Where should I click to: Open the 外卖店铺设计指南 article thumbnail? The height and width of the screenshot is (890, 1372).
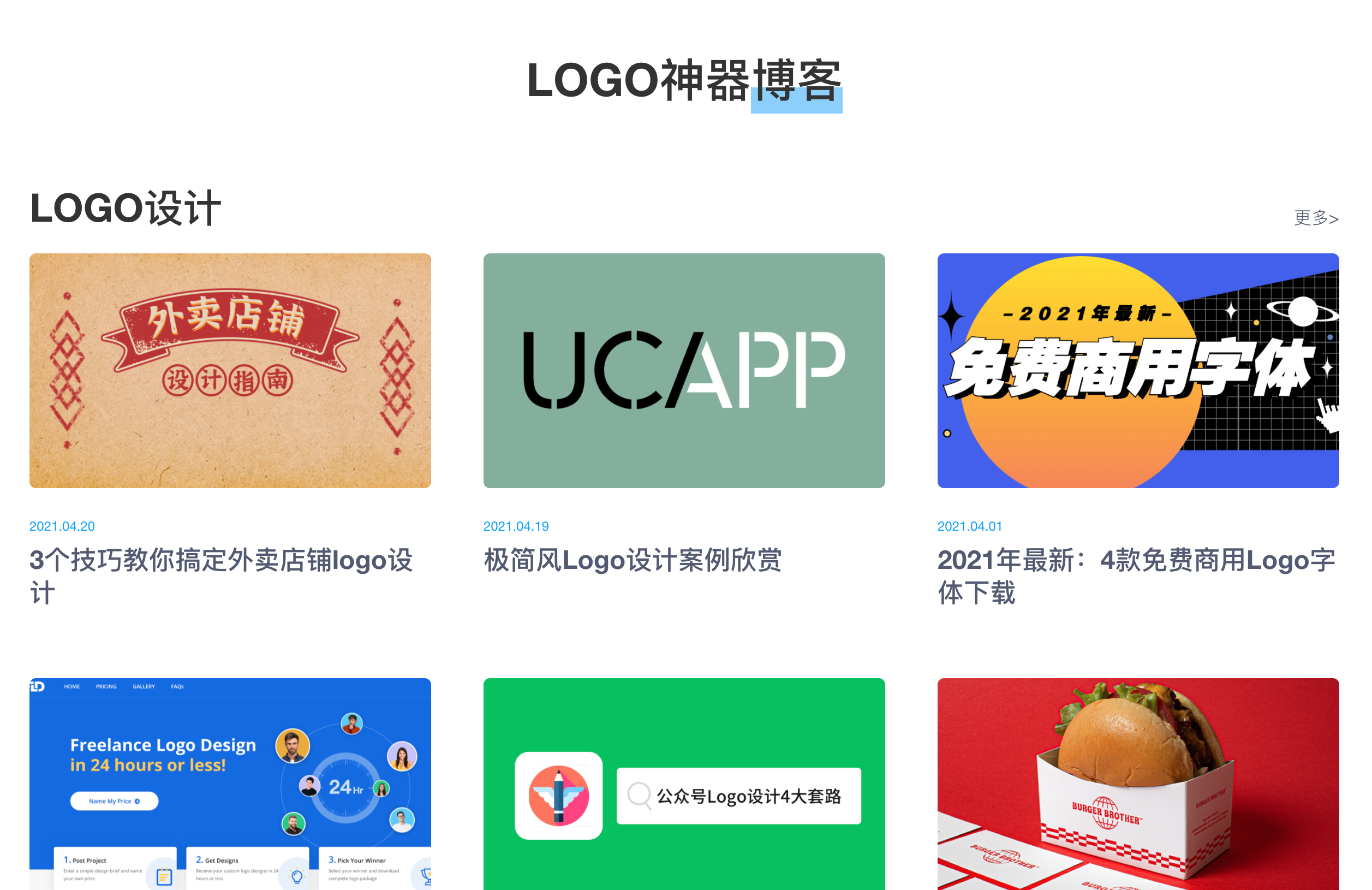tap(230, 370)
